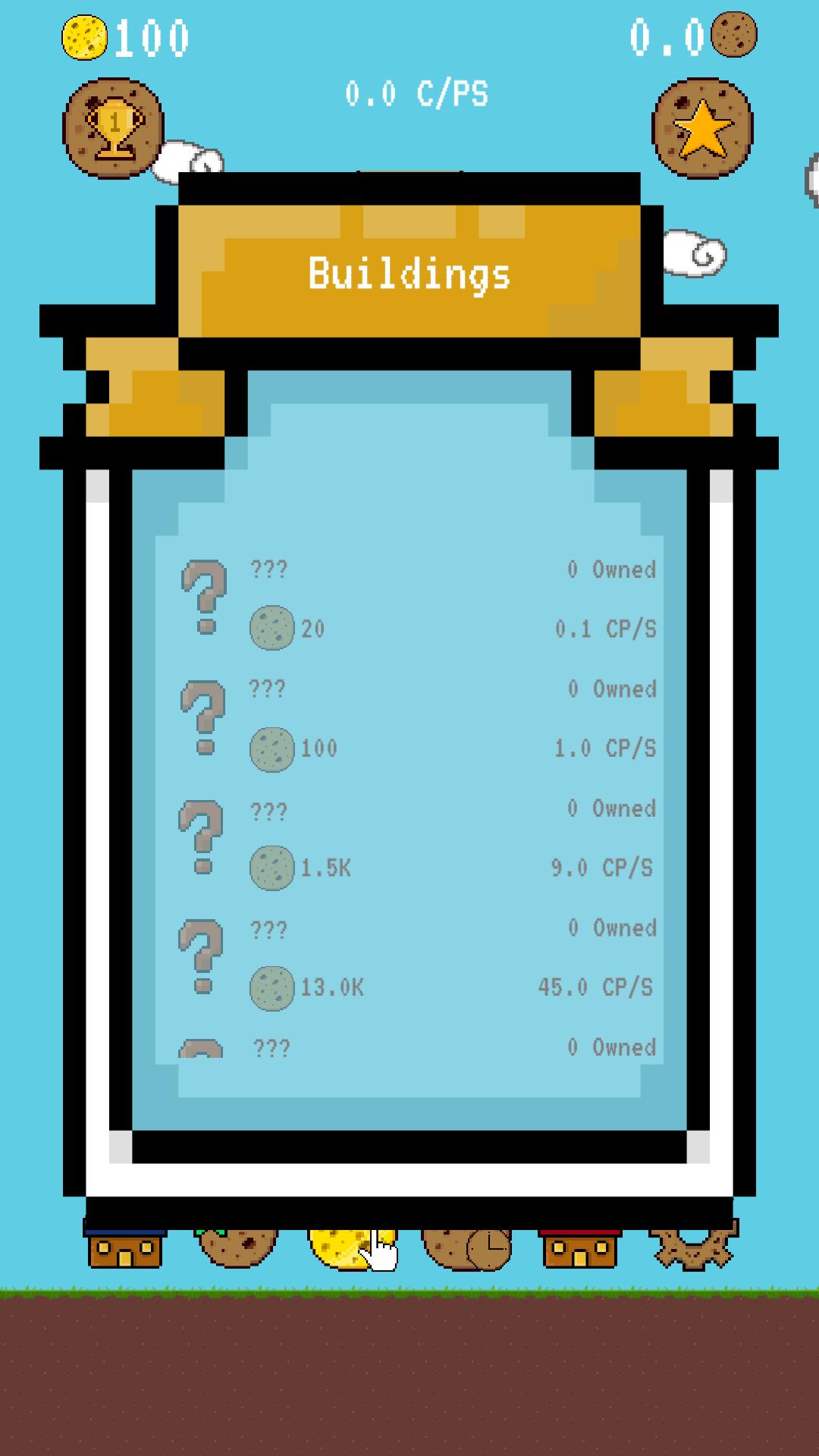Click the 0.0 C/PS rate display
Image resolution: width=819 pixels, height=1456 pixels.
point(416,93)
